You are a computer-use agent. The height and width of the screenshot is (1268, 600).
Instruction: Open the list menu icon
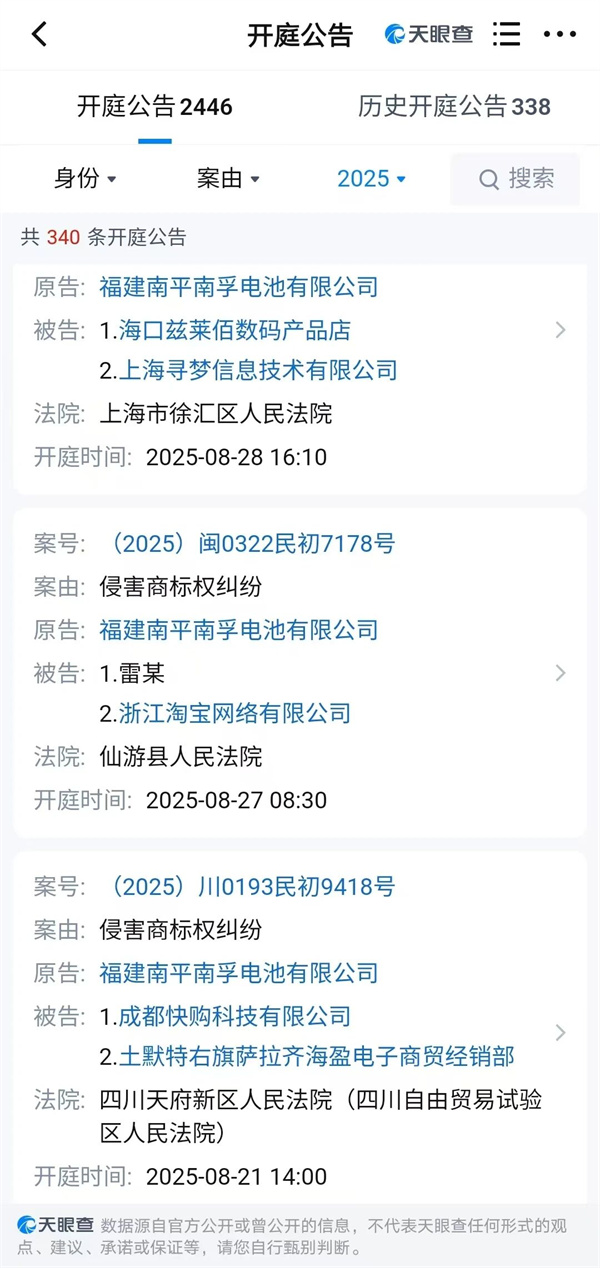pos(507,34)
